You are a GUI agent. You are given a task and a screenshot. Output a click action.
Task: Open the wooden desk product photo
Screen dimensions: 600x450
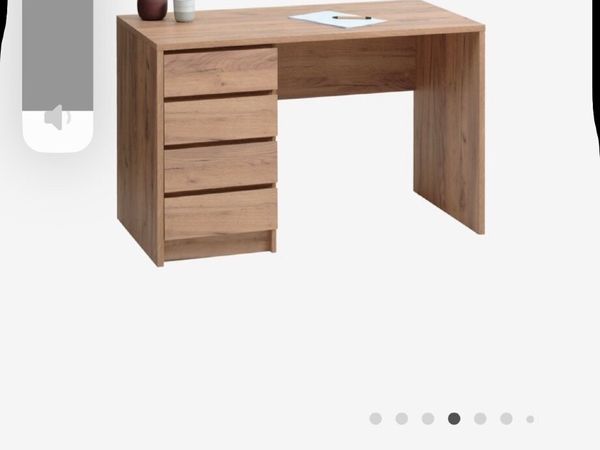click(300, 135)
